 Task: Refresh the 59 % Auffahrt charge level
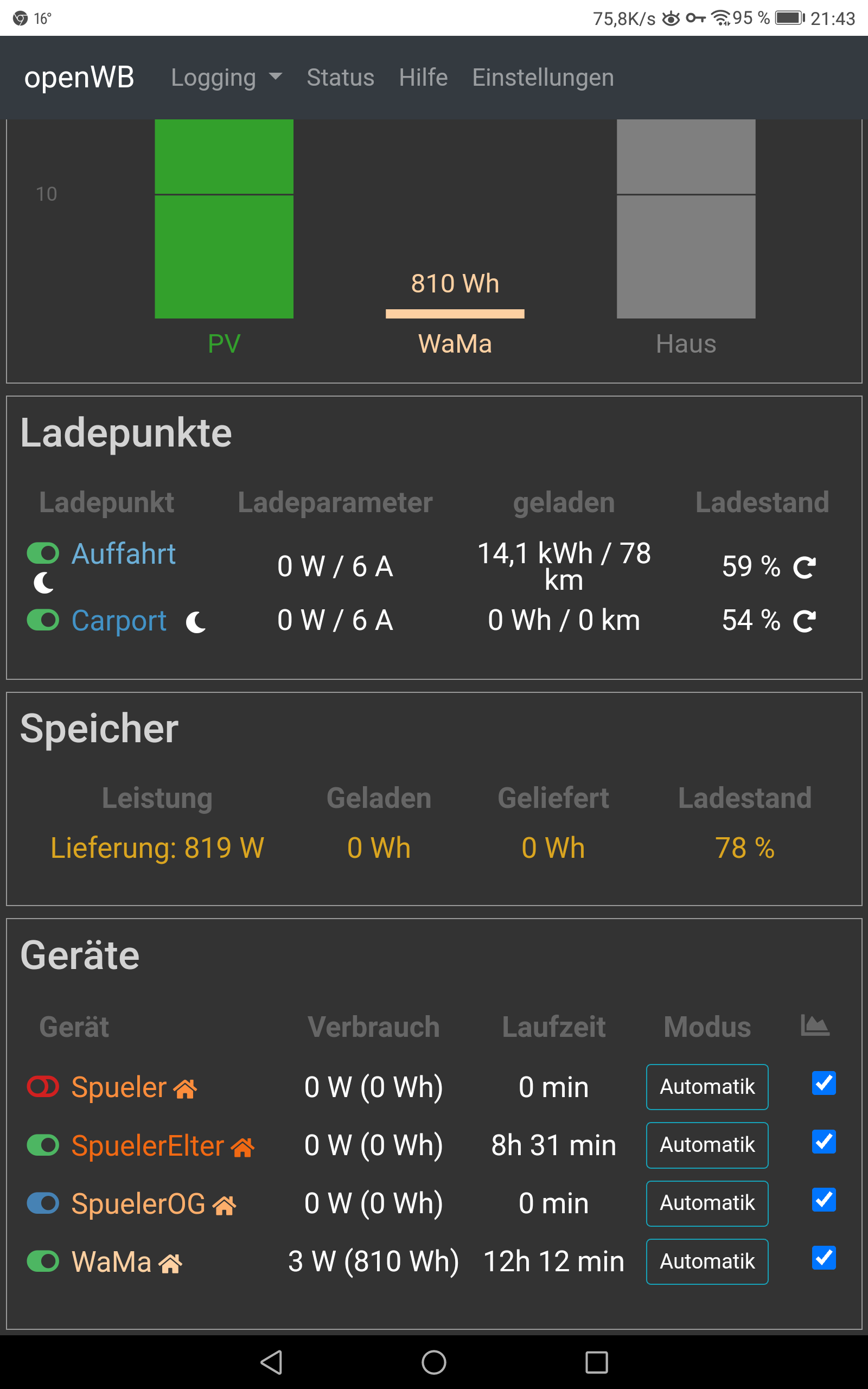pos(805,567)
